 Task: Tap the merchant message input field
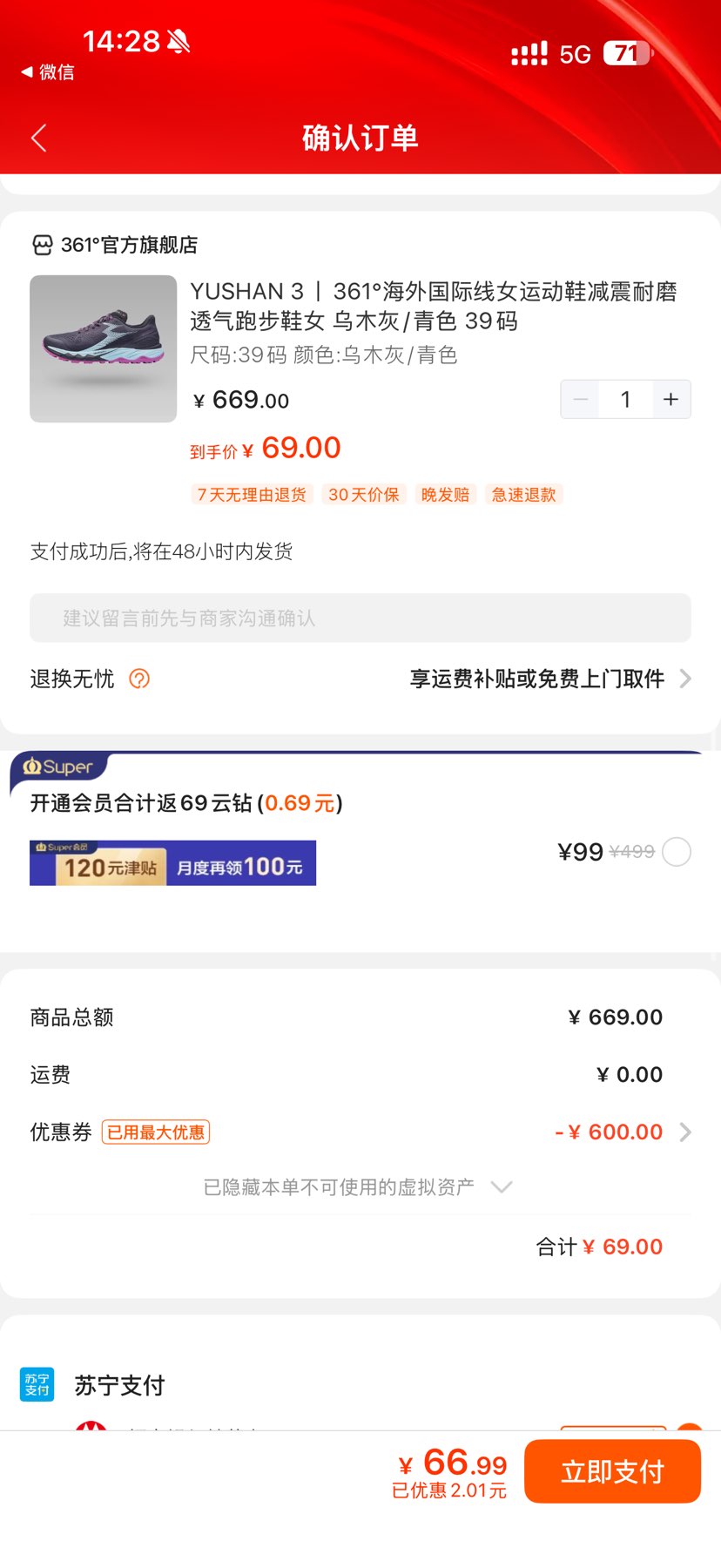point(360,618)
